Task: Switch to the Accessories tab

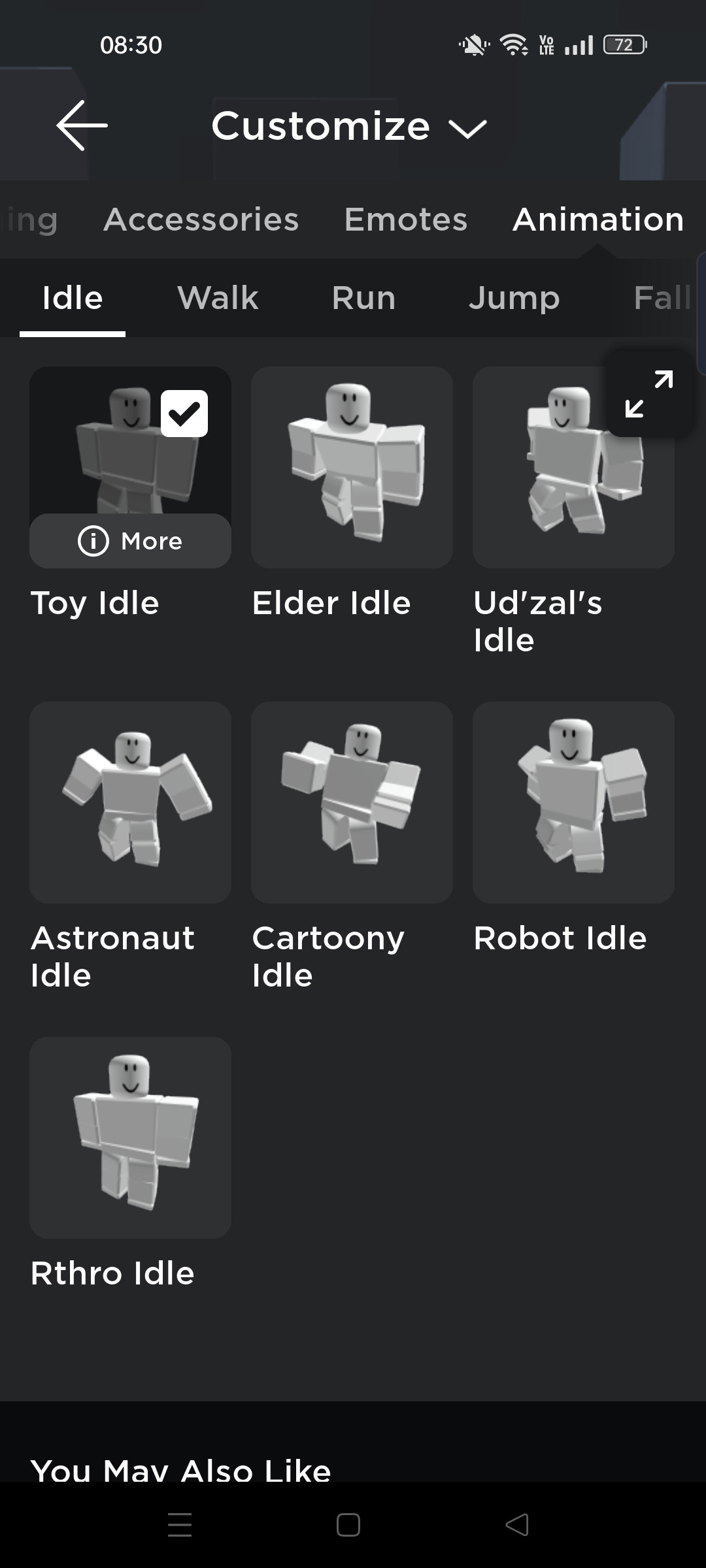Action: (x=201, y=220)
